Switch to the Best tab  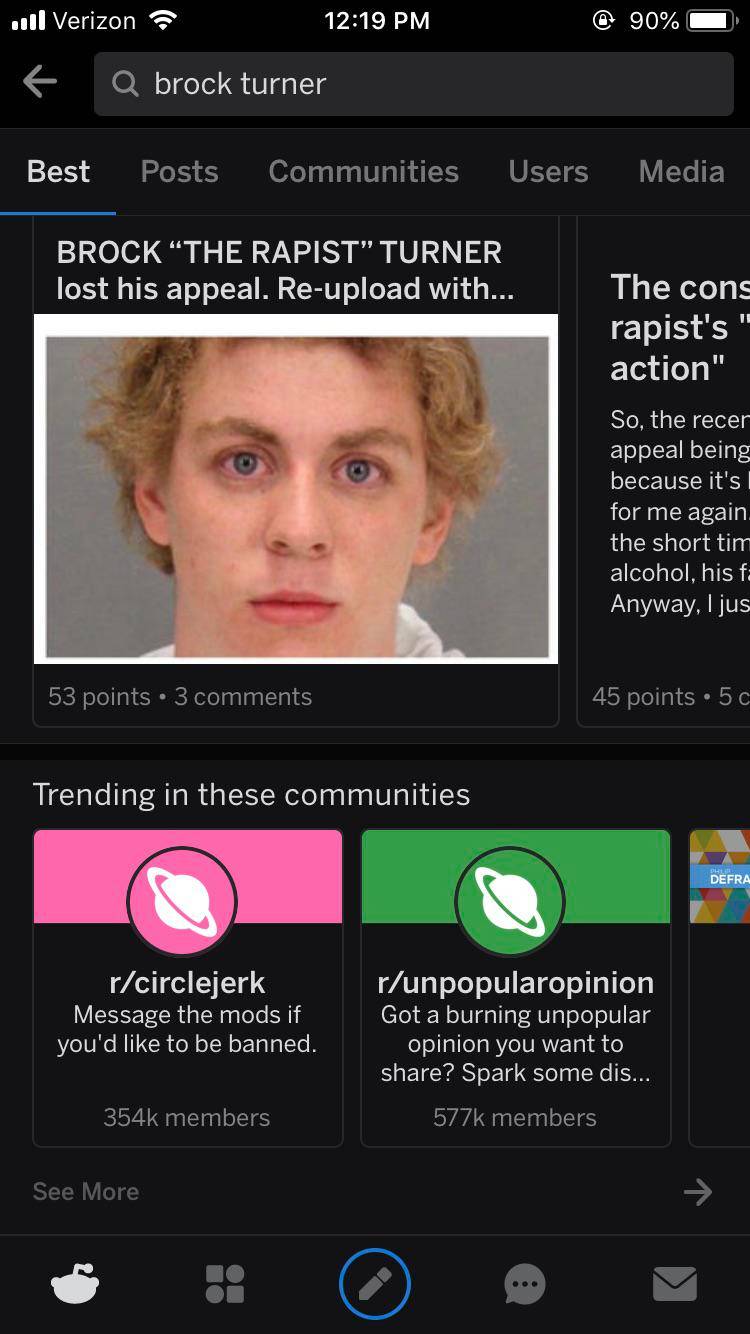[x=58, y=171]
